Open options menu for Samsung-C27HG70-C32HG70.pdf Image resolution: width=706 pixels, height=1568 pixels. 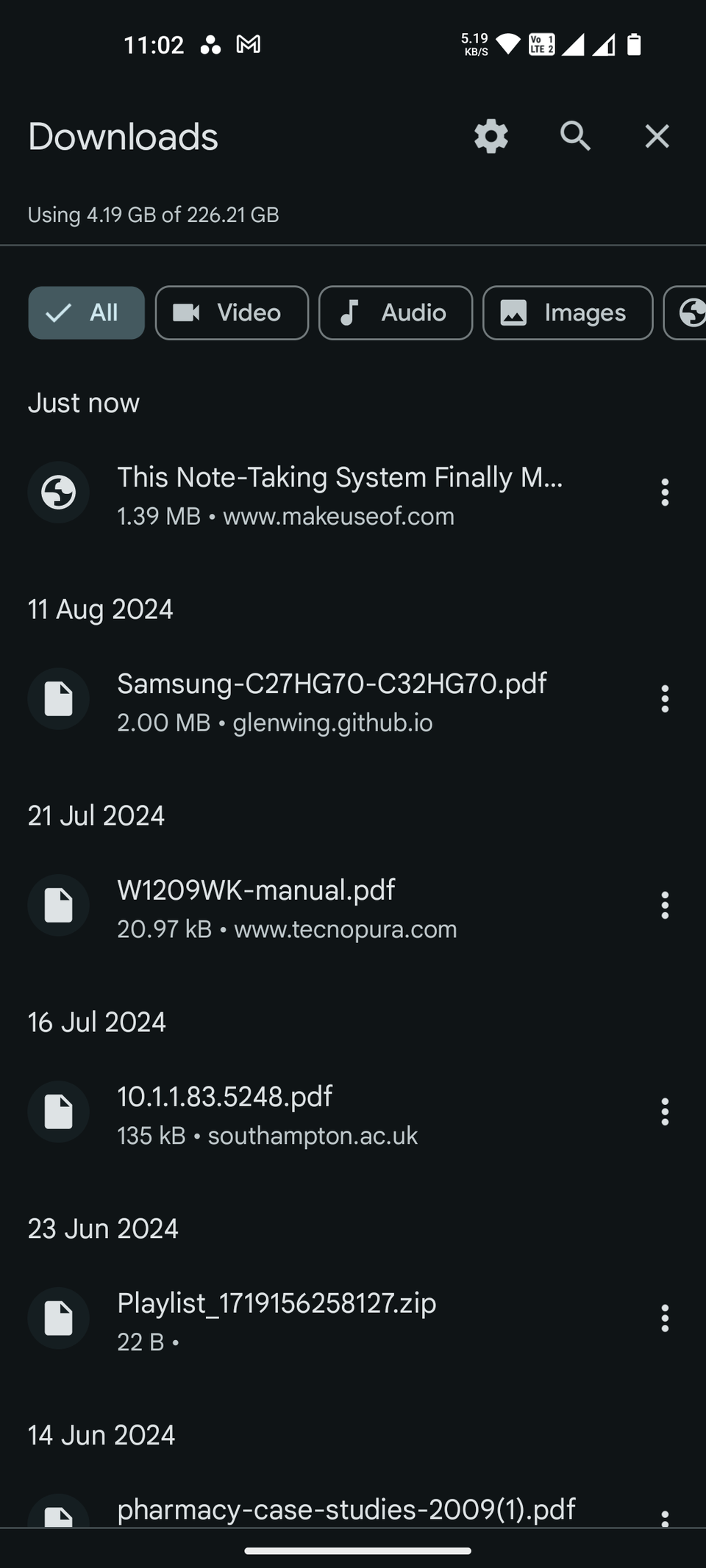[x=664, y=698]
